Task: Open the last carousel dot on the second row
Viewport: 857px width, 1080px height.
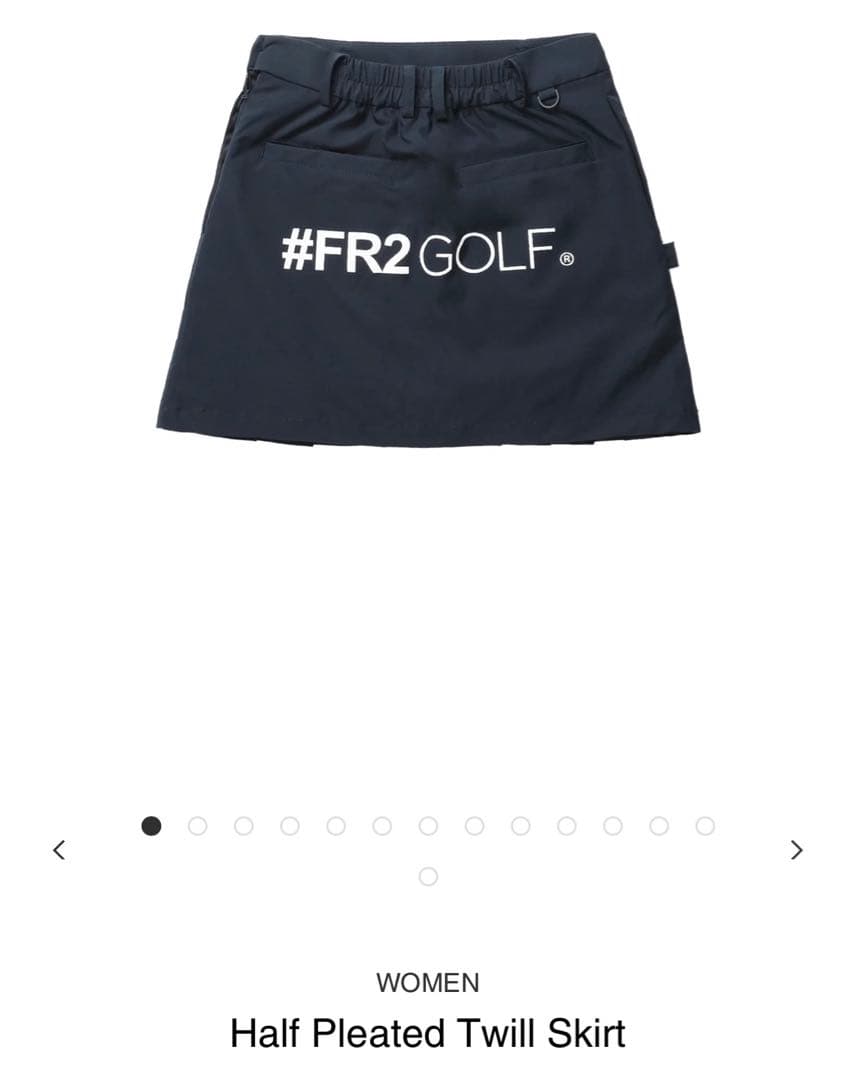Action: pos(430,877)
